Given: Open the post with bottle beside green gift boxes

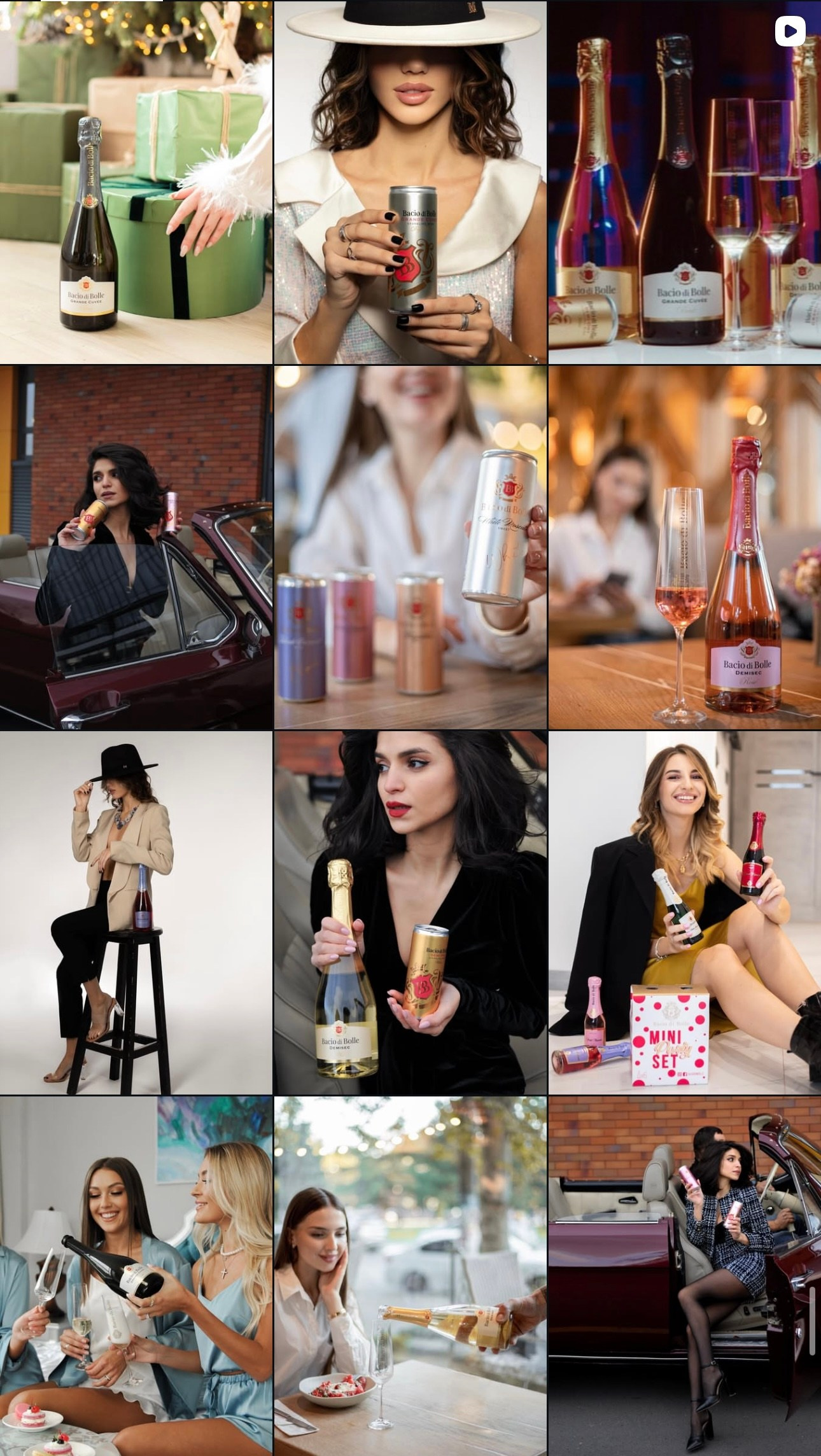Looking at the screenshot, I should [136, 182].
